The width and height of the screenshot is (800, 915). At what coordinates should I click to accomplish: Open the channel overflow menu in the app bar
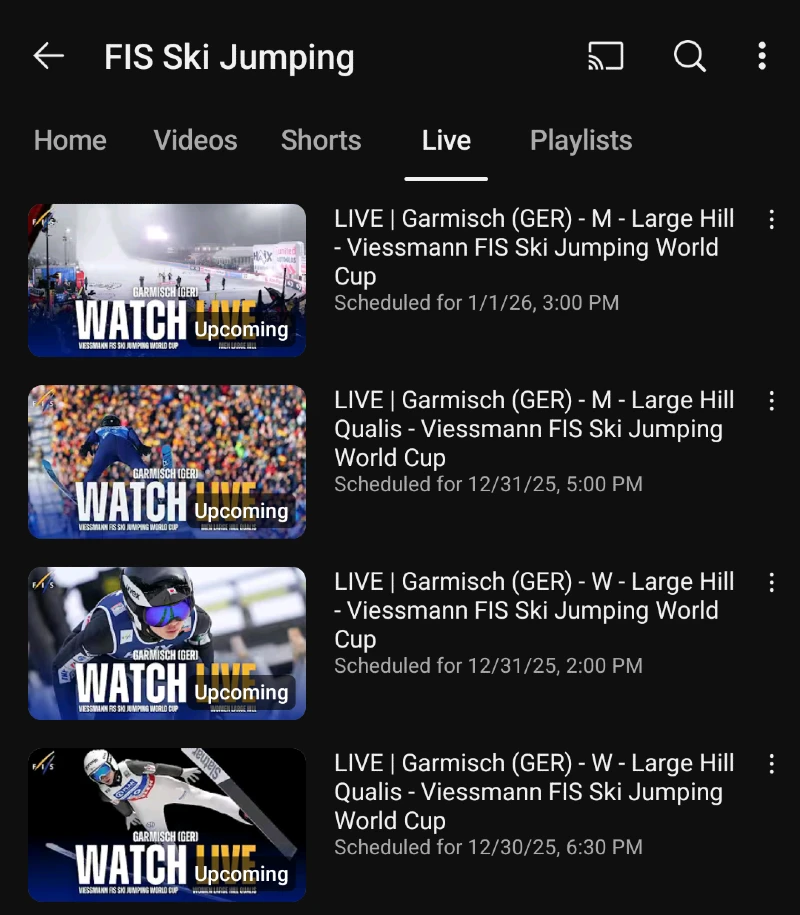pos(762,56)
